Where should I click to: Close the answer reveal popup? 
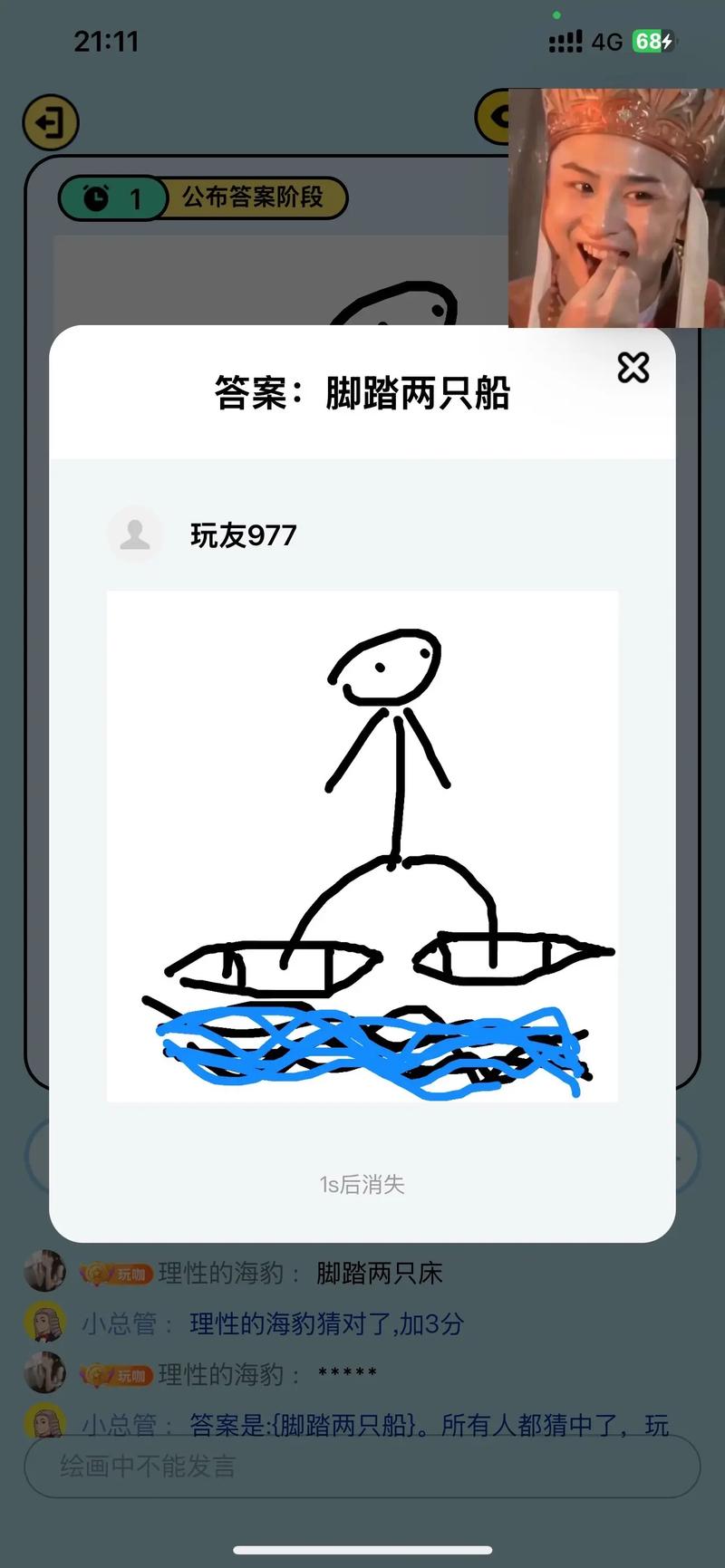(633, 368)
